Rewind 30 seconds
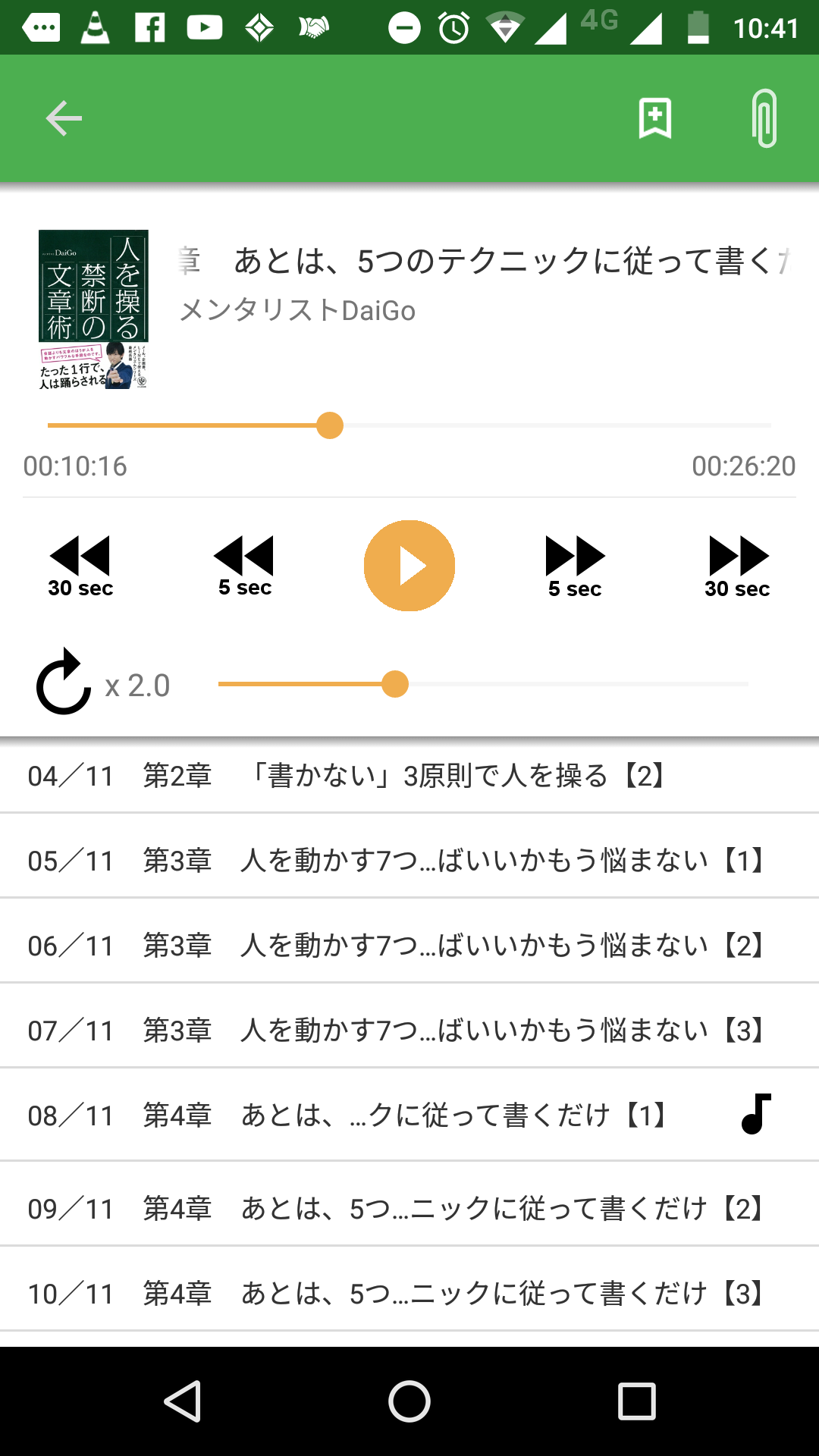Image resolution: width=819 pixels, height=1456 pixels. 80,566
